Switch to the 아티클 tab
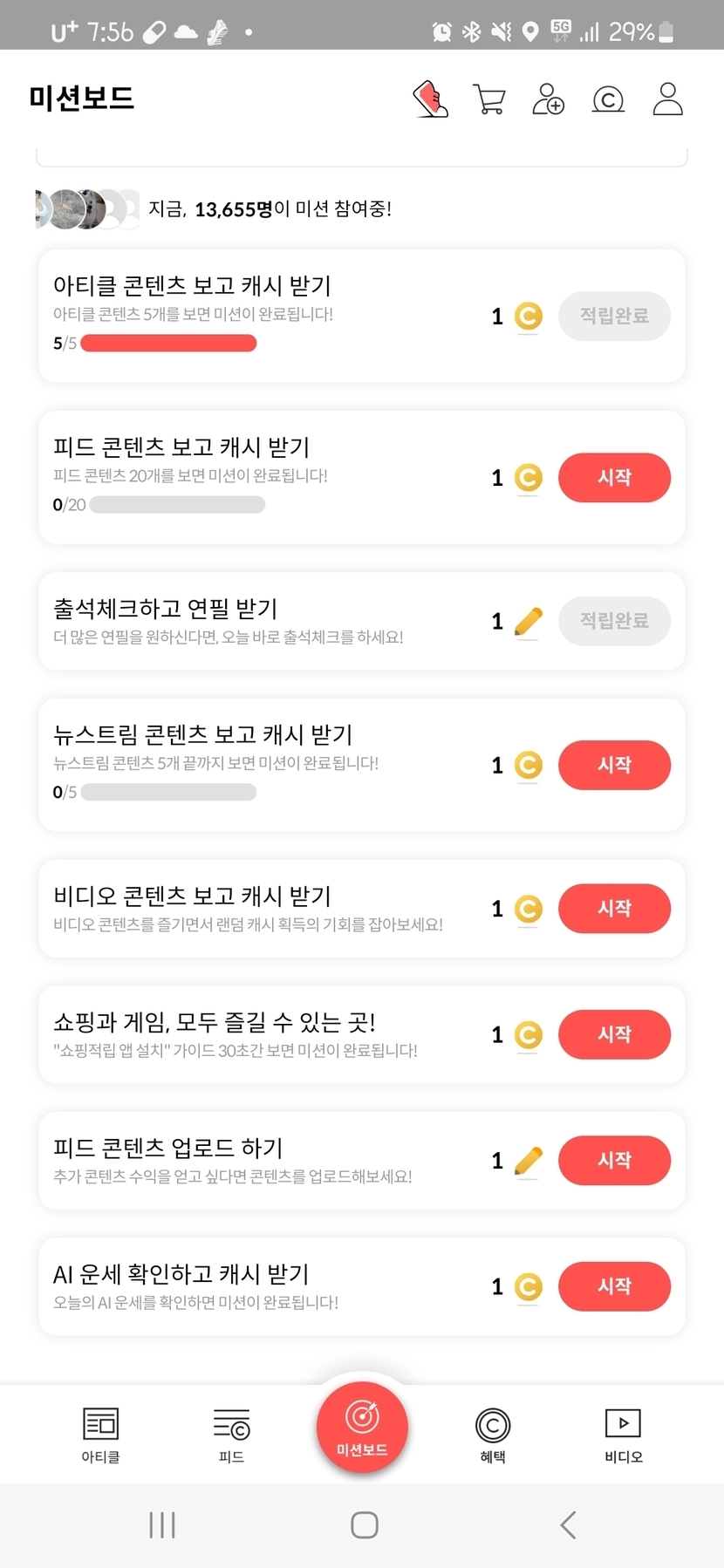This screenshot has height=1568, width=724. (100, 1435)
